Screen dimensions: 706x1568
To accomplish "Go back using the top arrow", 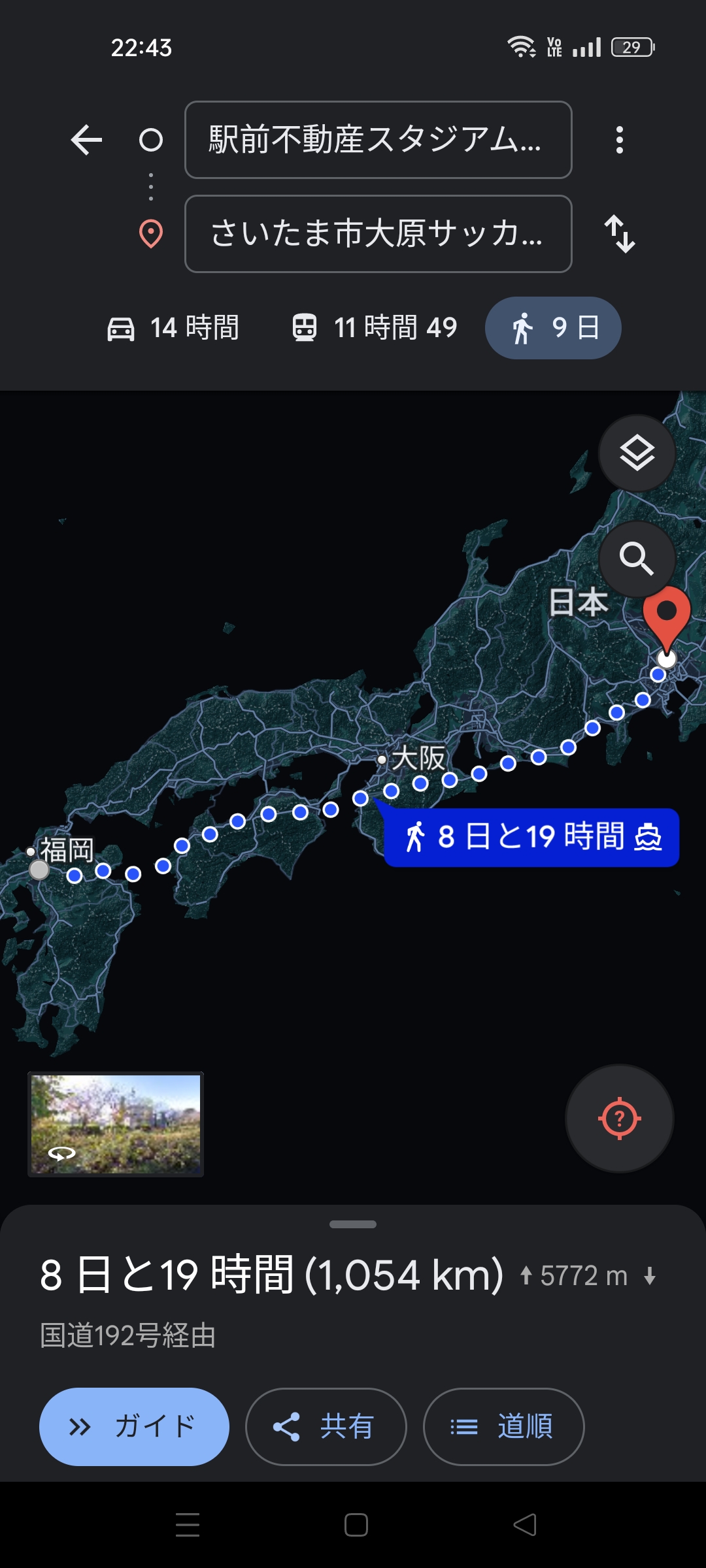I will 86,140.
